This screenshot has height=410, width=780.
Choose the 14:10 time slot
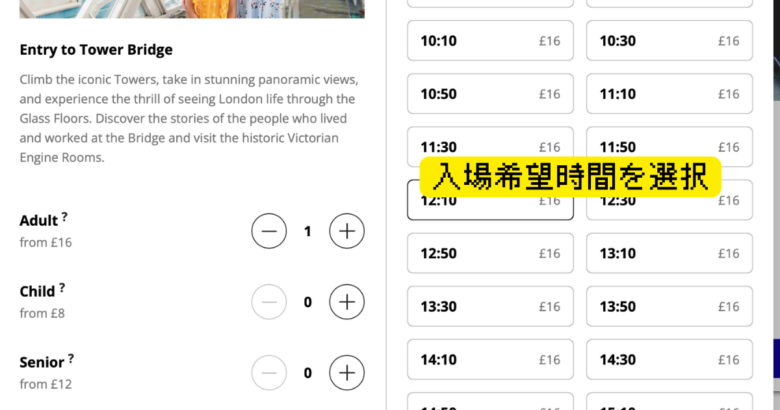tap(490, 359)
